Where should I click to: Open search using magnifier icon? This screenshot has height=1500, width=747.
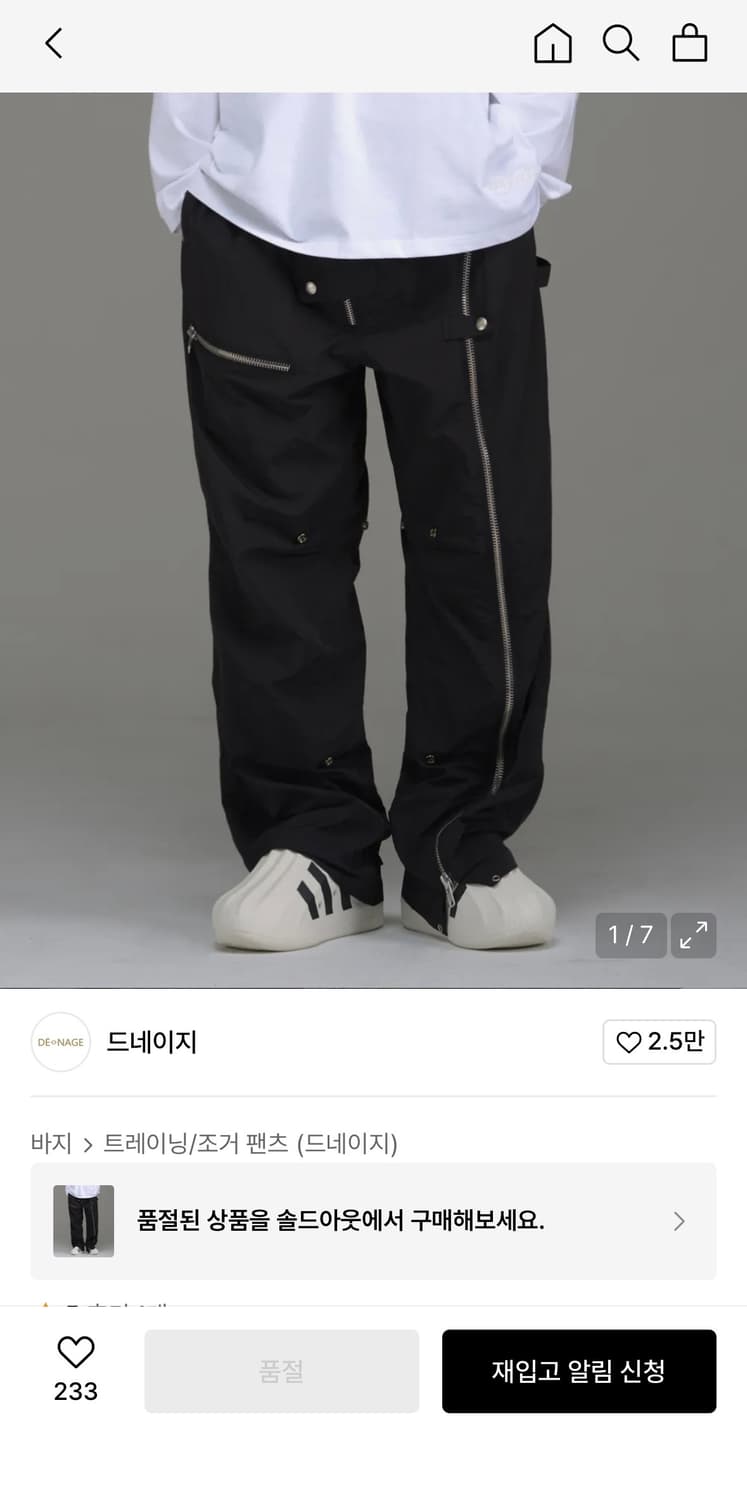point(622,44)
